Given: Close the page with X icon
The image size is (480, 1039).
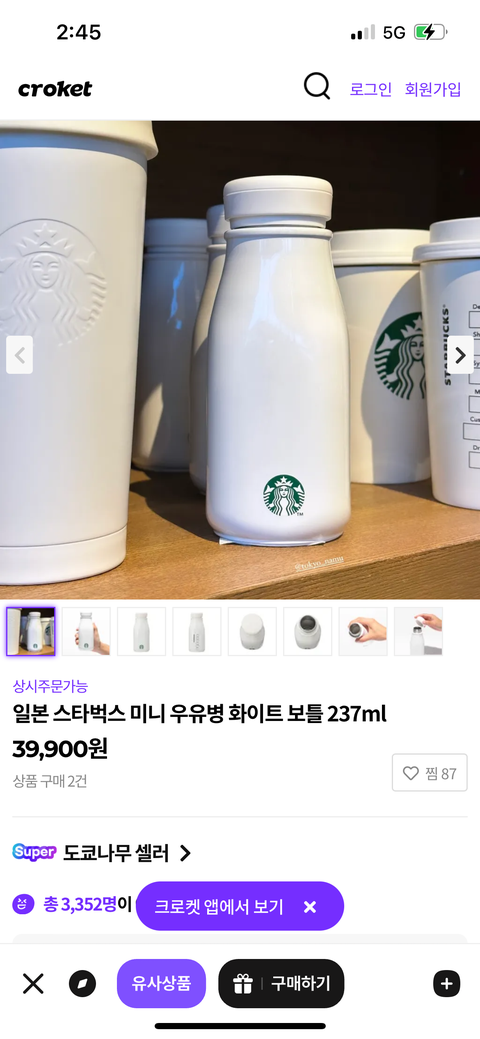Looking at the screenshot, I should click(x=33, y=984).
